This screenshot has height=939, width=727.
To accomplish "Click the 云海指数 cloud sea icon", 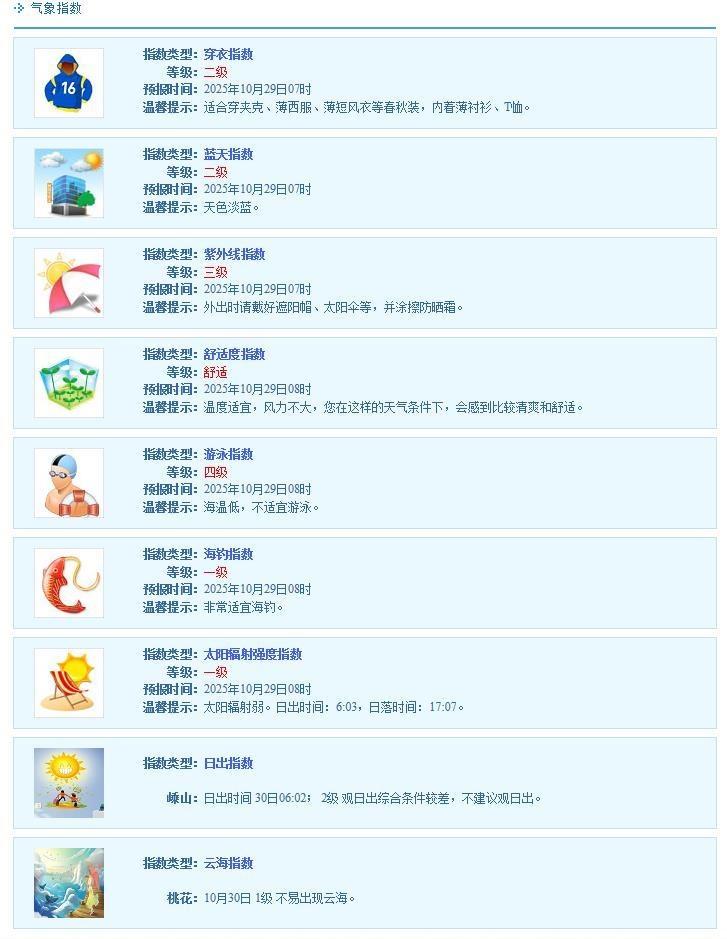I will click(x=68, y=883).
